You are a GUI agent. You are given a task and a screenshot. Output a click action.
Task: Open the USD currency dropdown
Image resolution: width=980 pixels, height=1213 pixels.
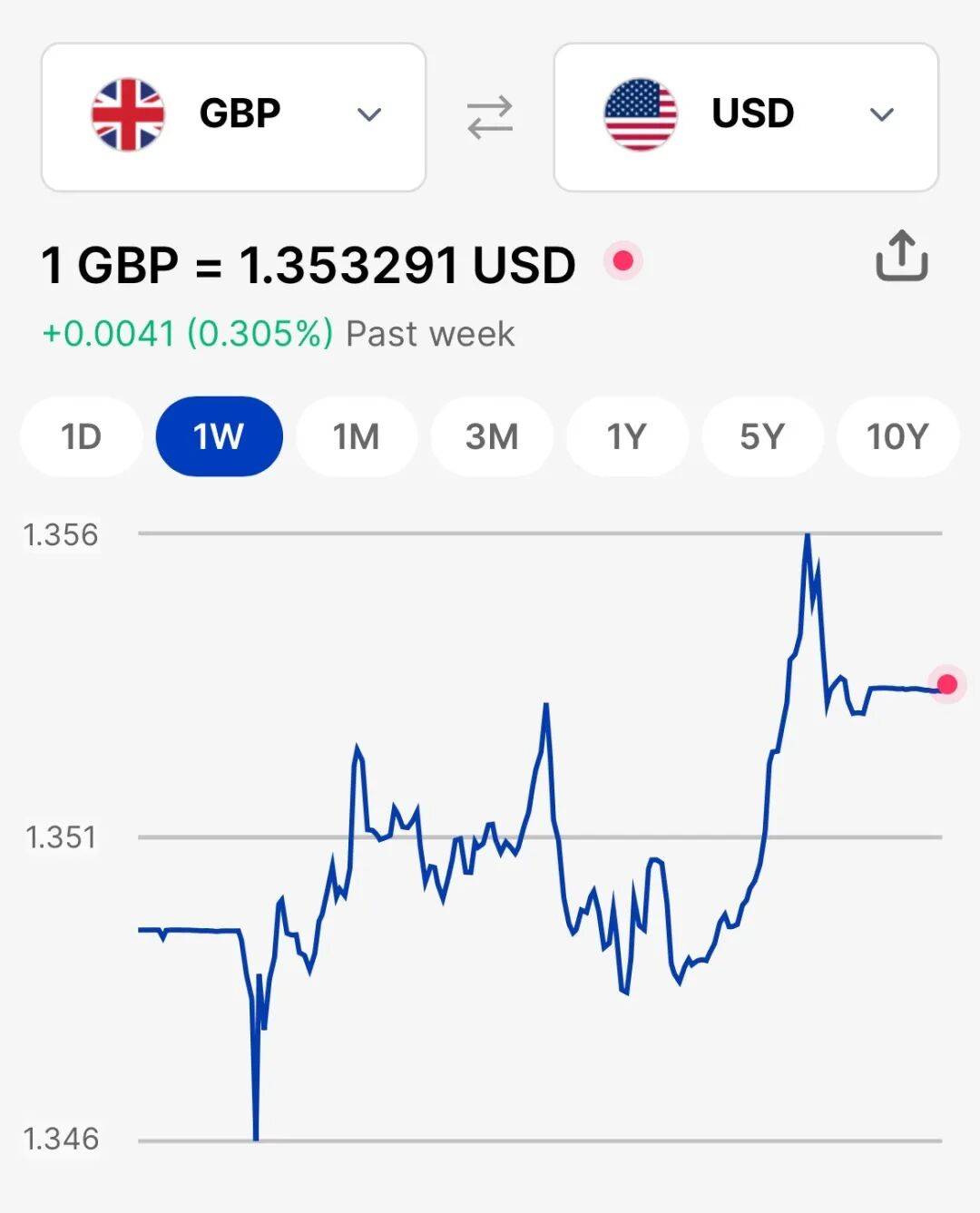click(x=746, y=116)
